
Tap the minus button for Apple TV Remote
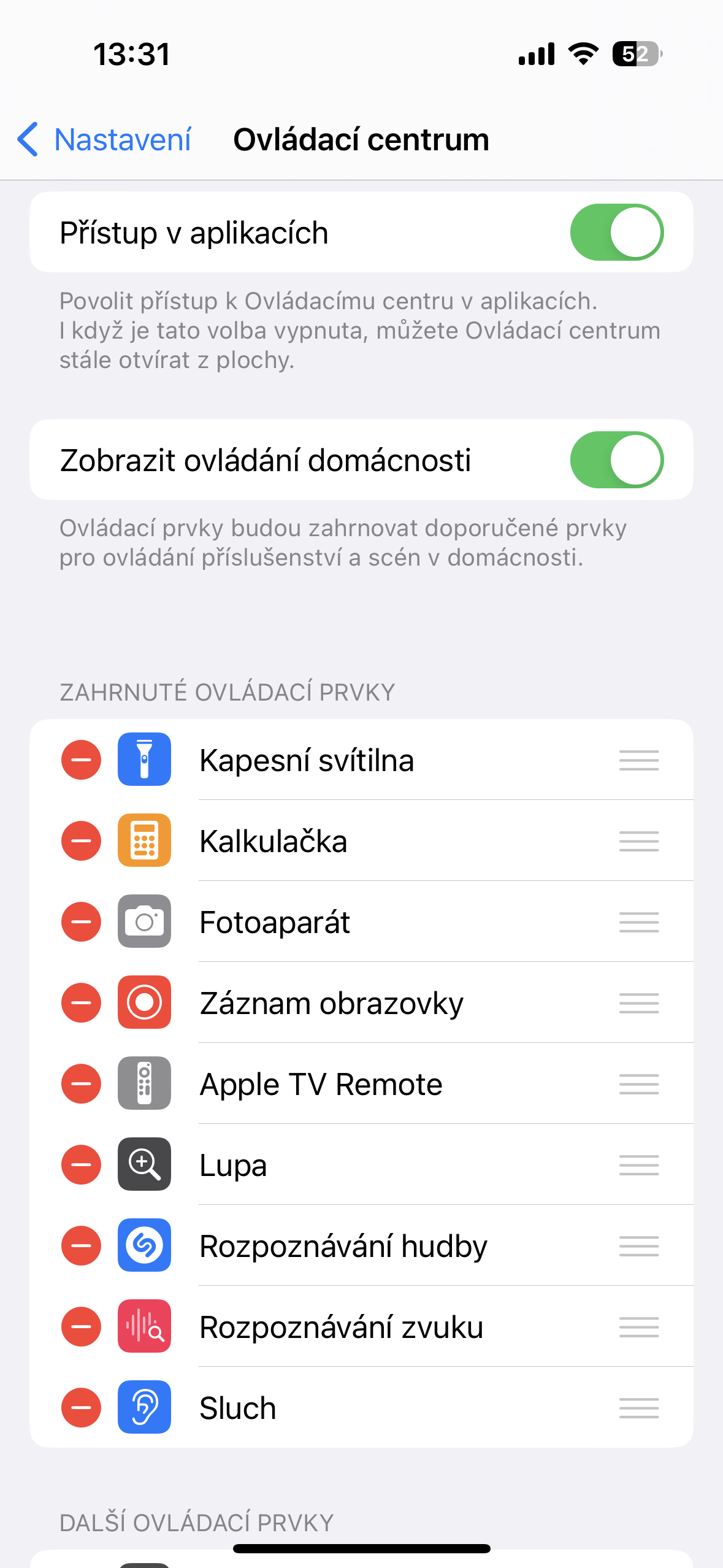click(x=80, y=1084)
